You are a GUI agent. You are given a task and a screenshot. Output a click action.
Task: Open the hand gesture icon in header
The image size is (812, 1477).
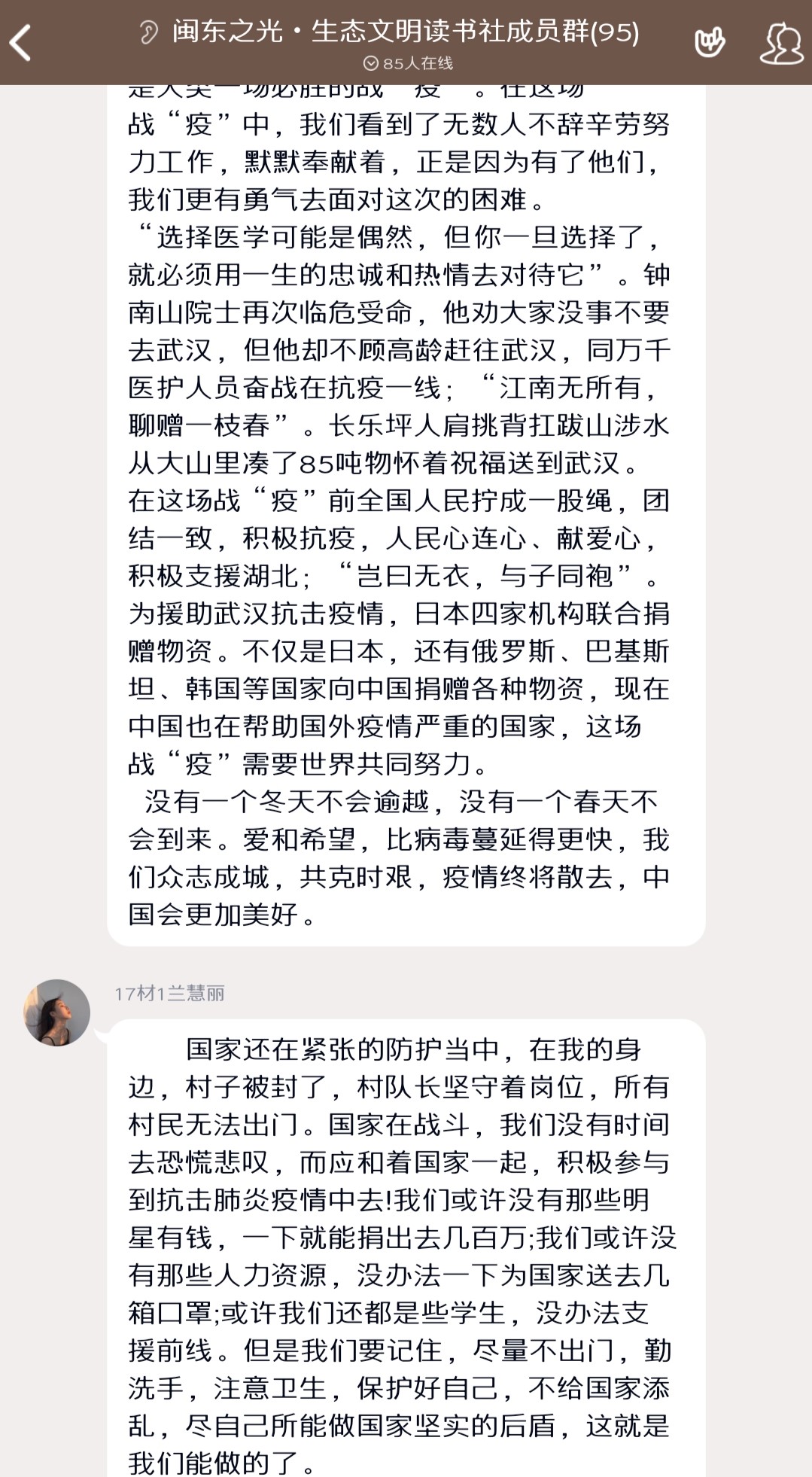(x=709, y=42)
